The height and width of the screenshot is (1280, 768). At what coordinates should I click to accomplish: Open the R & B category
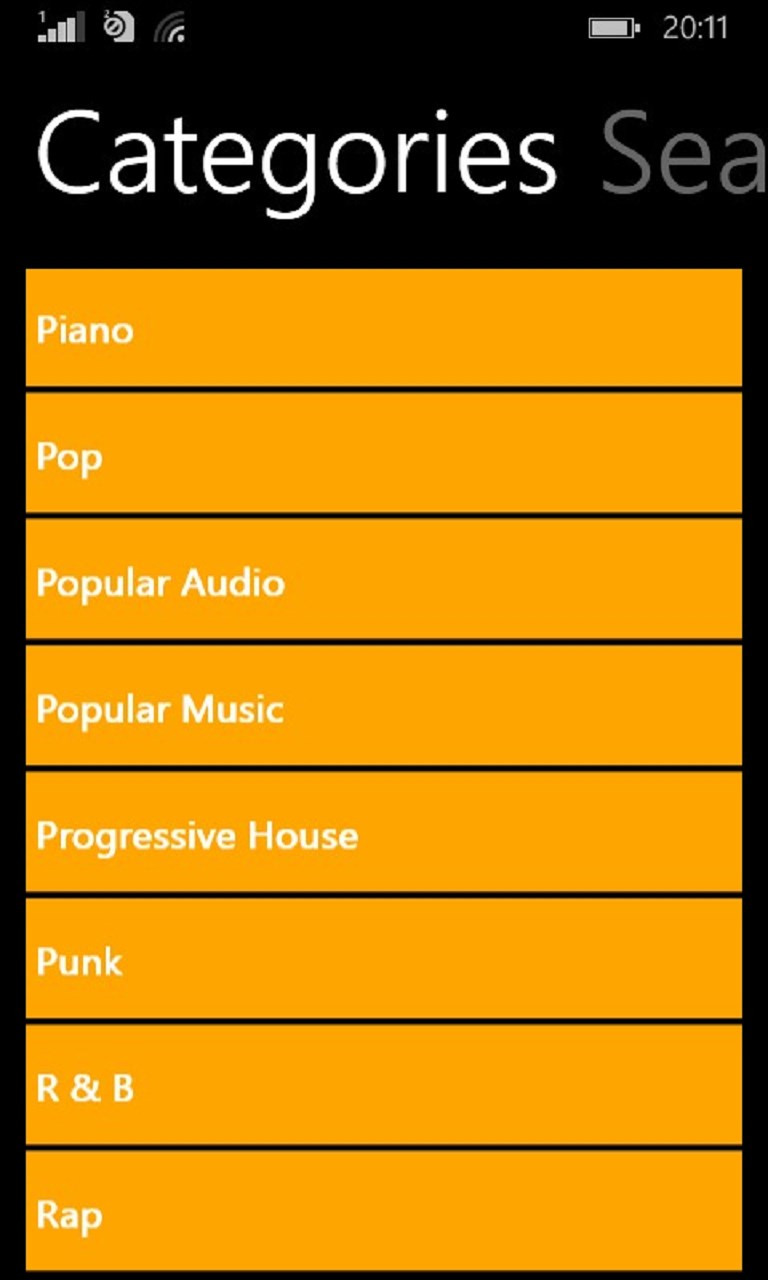point(384,1086)
